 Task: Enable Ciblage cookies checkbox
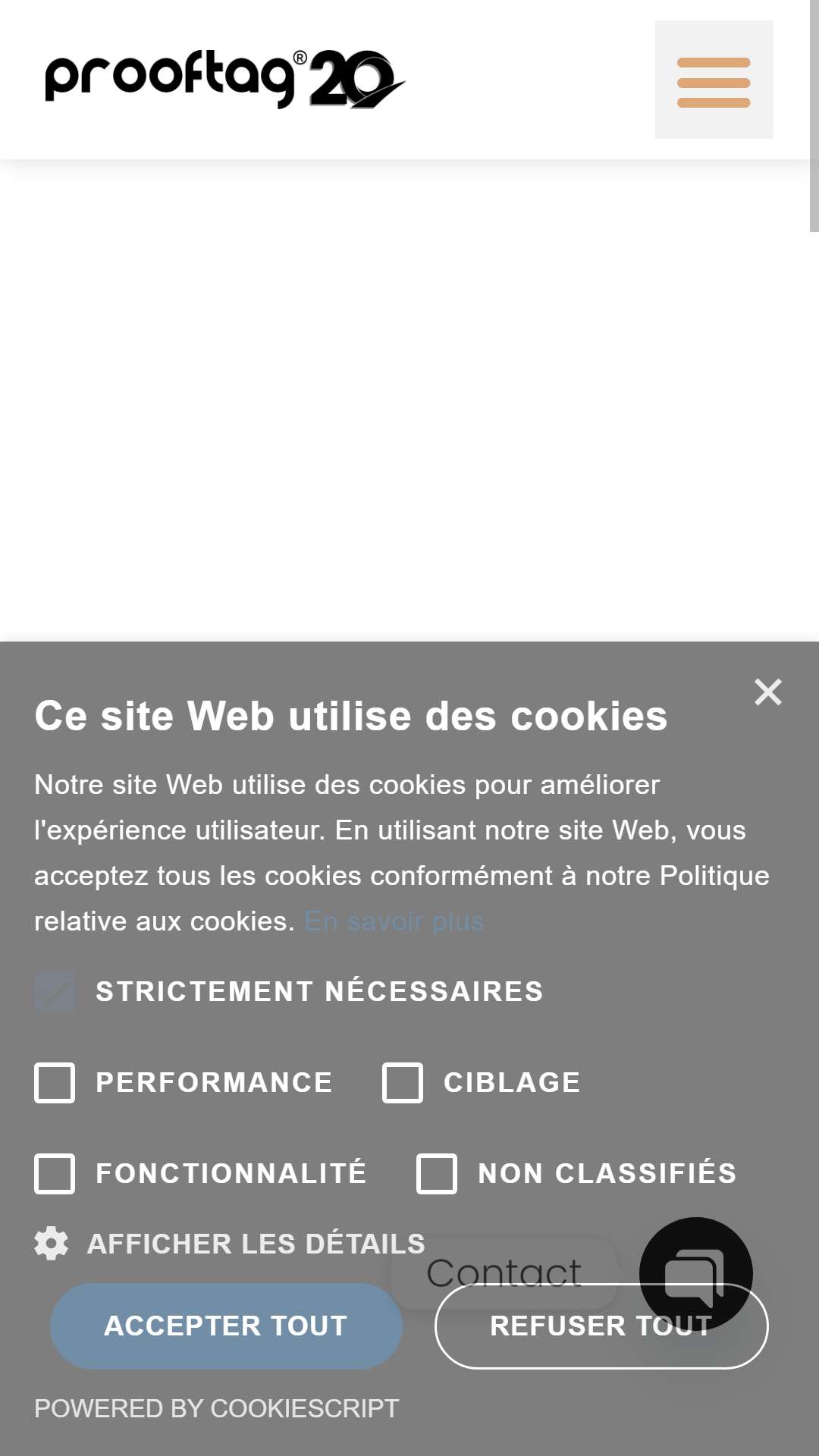(403, 1082)
